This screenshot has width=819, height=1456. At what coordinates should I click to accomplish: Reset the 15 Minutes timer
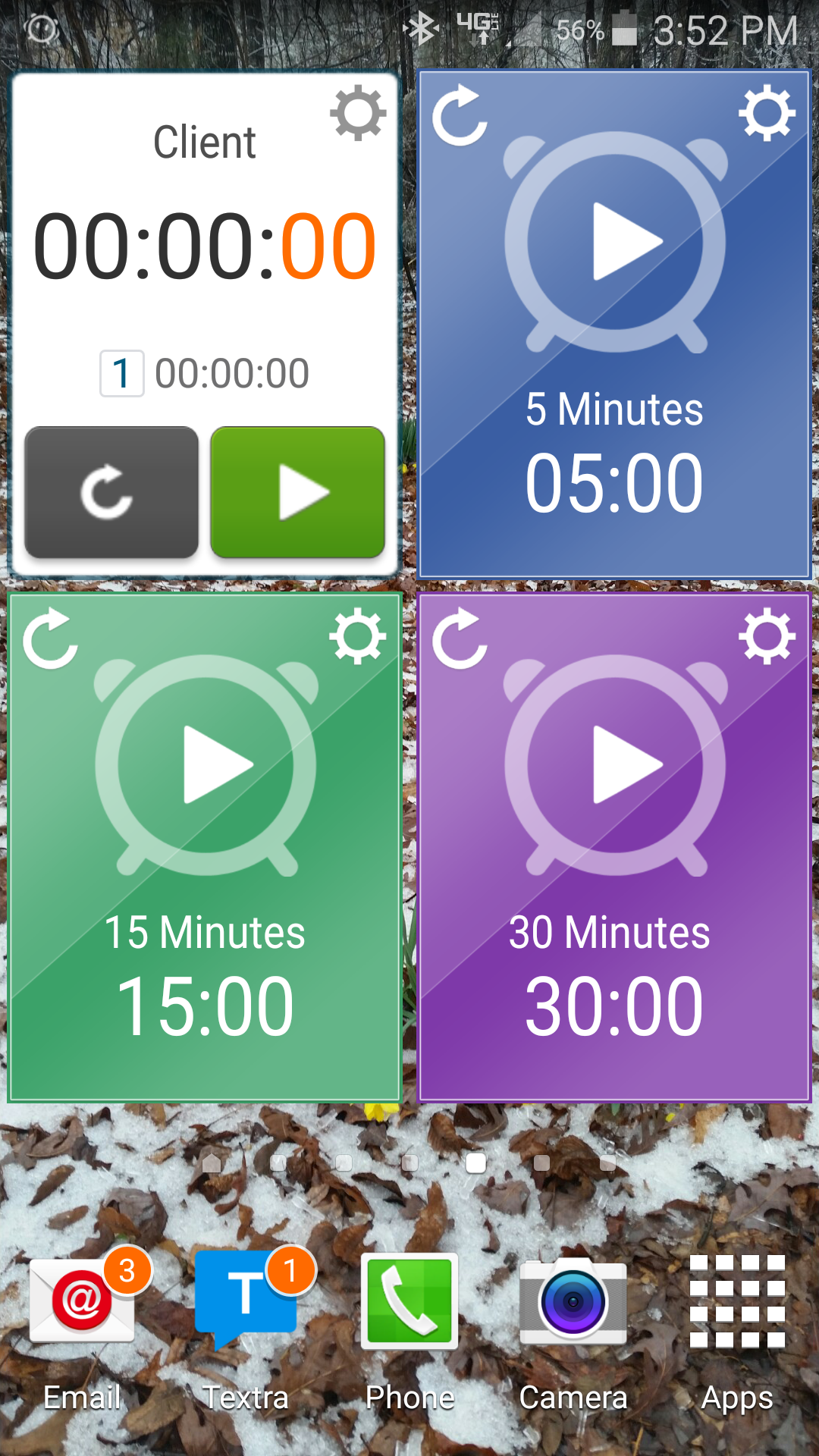pos(50,639)
